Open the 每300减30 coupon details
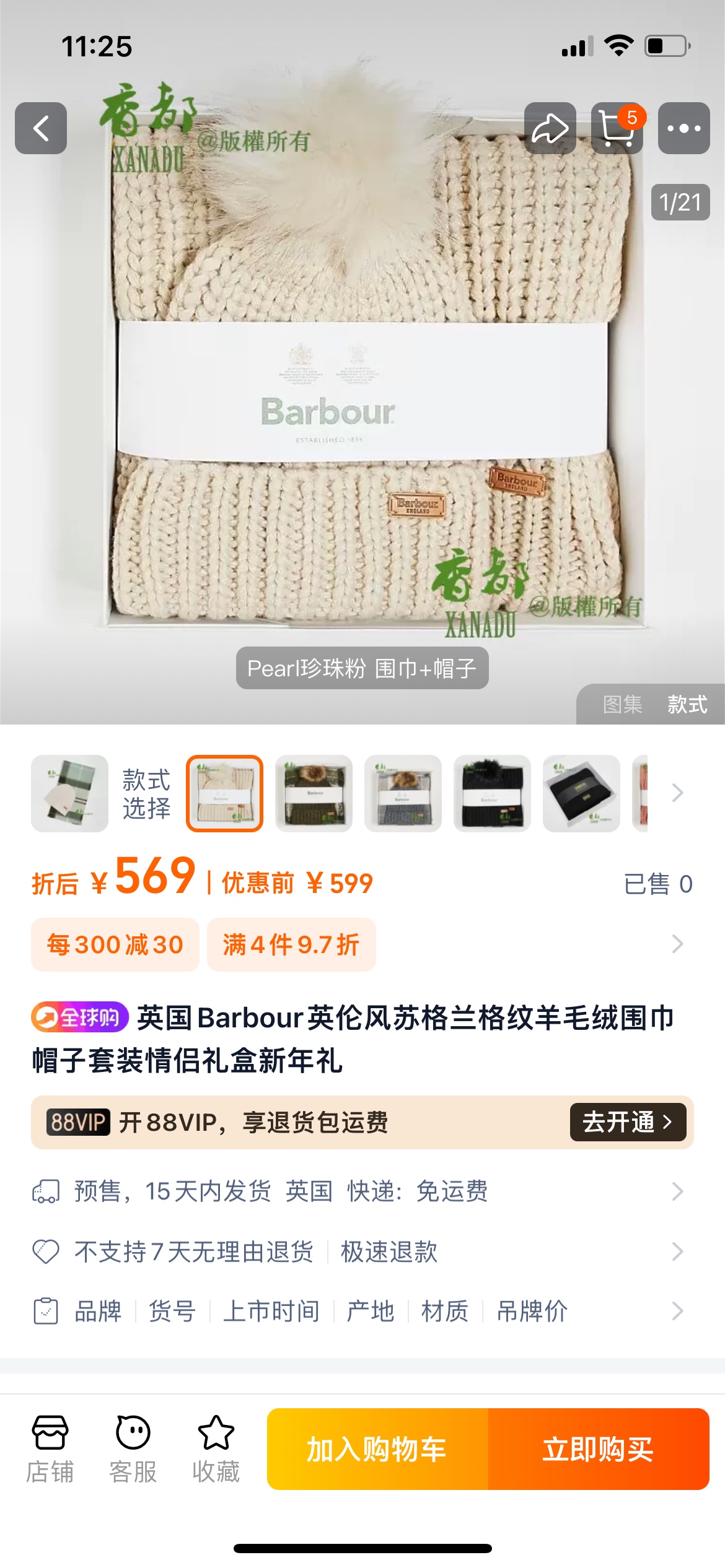 [x=115, y=944]
